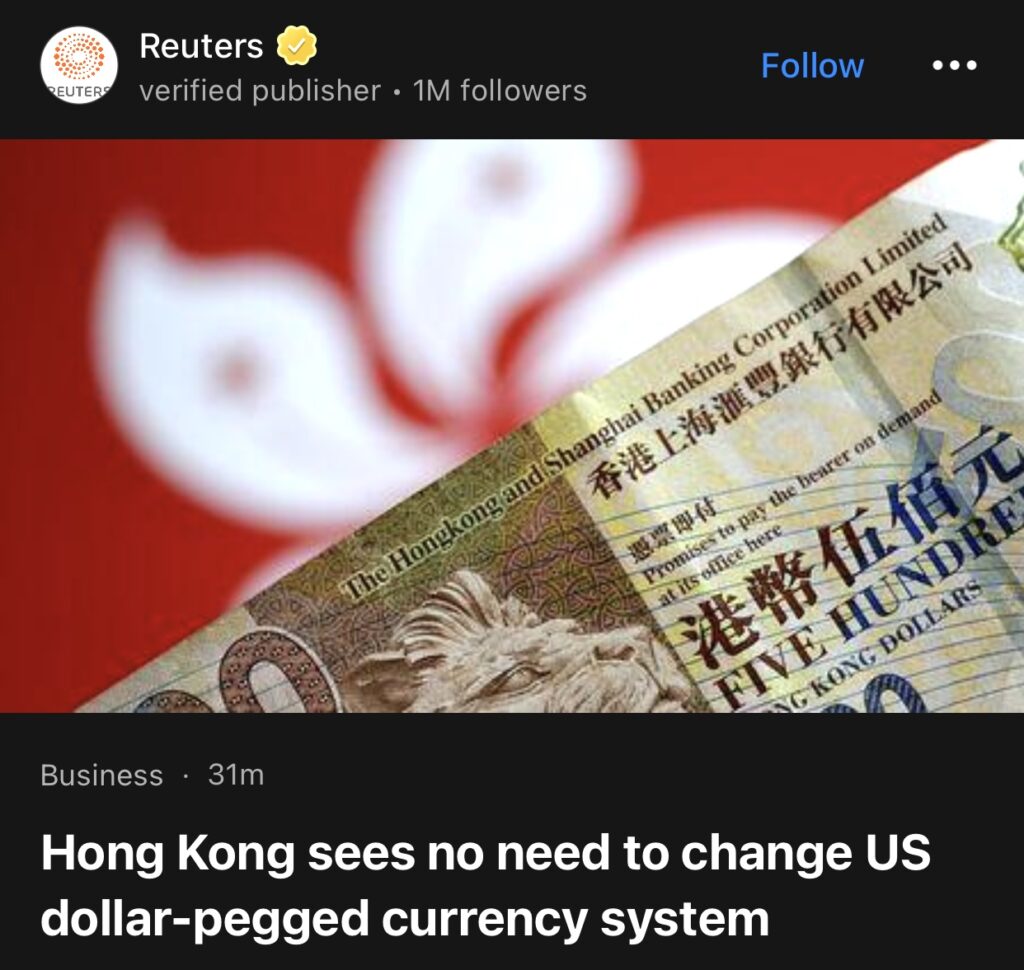
Task: Open the three-dot overflow menu
Action: [953, 66]
